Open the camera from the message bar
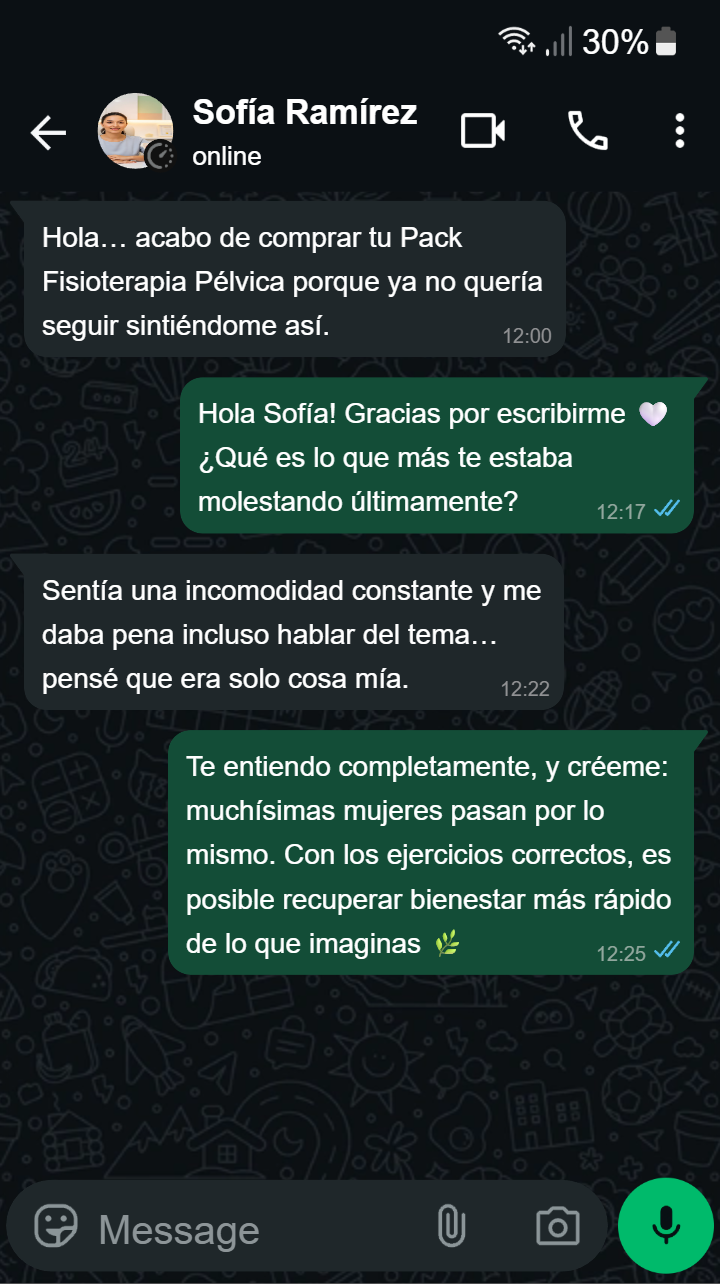The width and height of the screenshot is (720, 1284). coord(558,1224)
